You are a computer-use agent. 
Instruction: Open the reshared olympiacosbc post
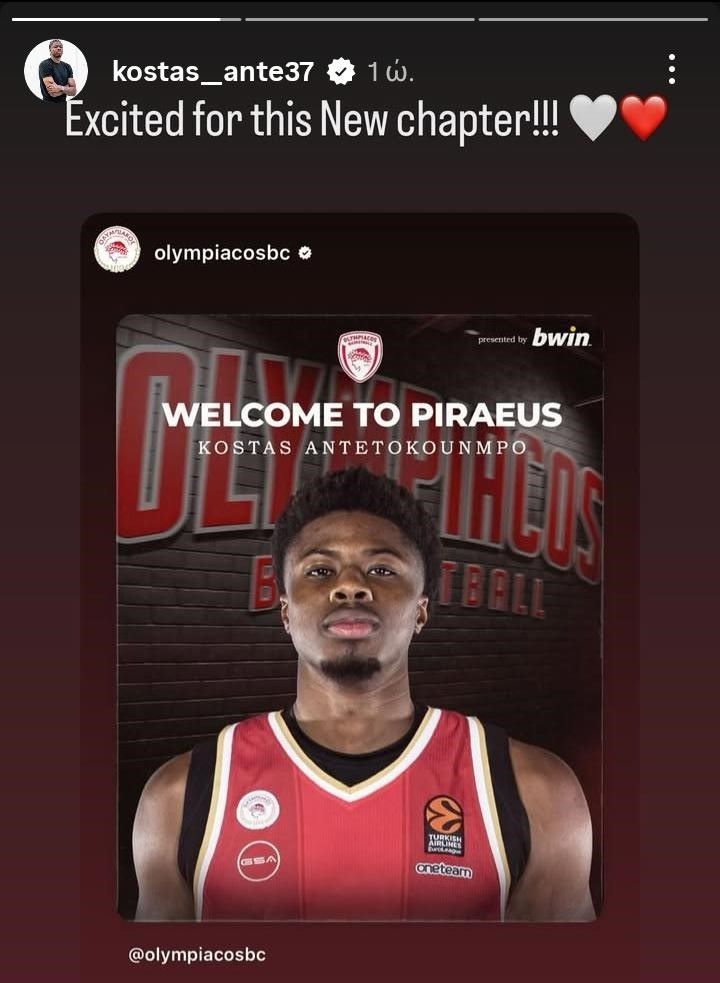(x=359, y=616)
